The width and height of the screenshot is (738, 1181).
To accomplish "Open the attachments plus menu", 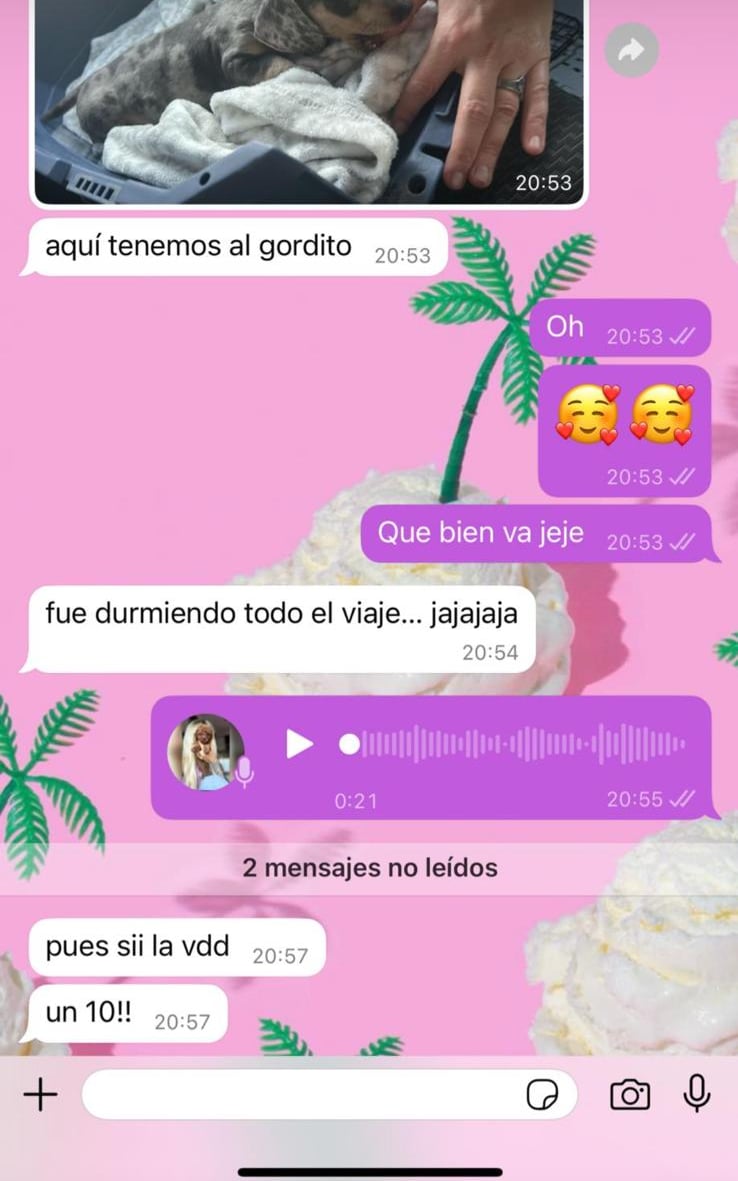I will pos(40,1095).
